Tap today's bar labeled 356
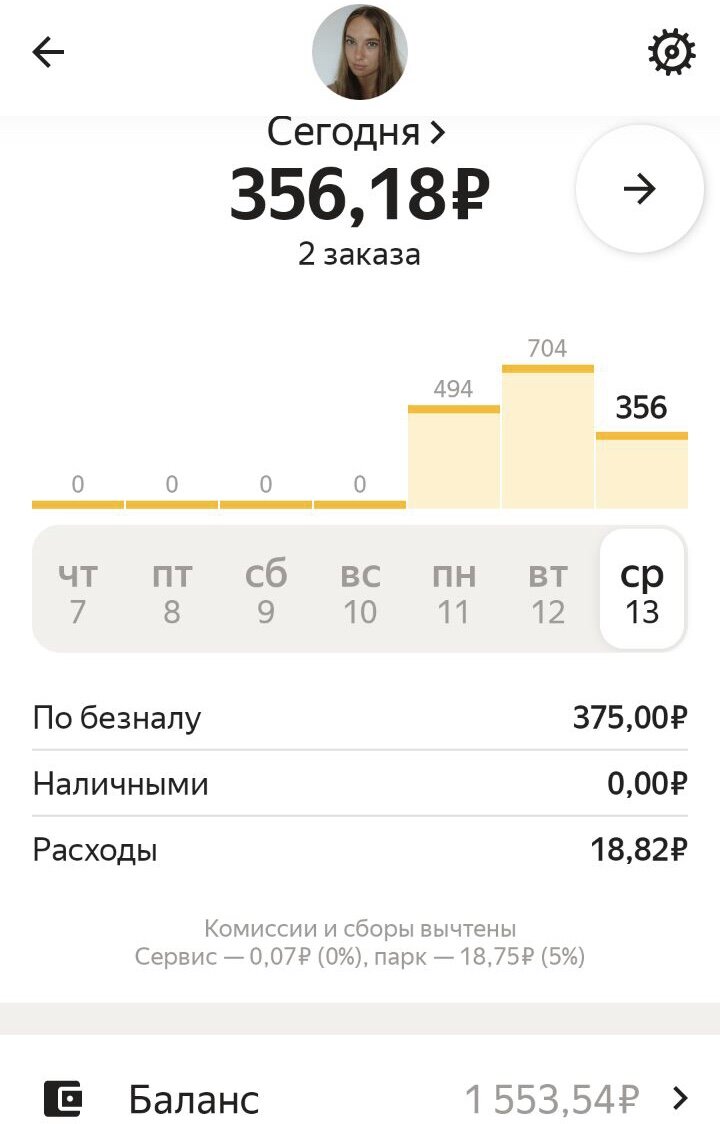 click(x=643, y=467)
